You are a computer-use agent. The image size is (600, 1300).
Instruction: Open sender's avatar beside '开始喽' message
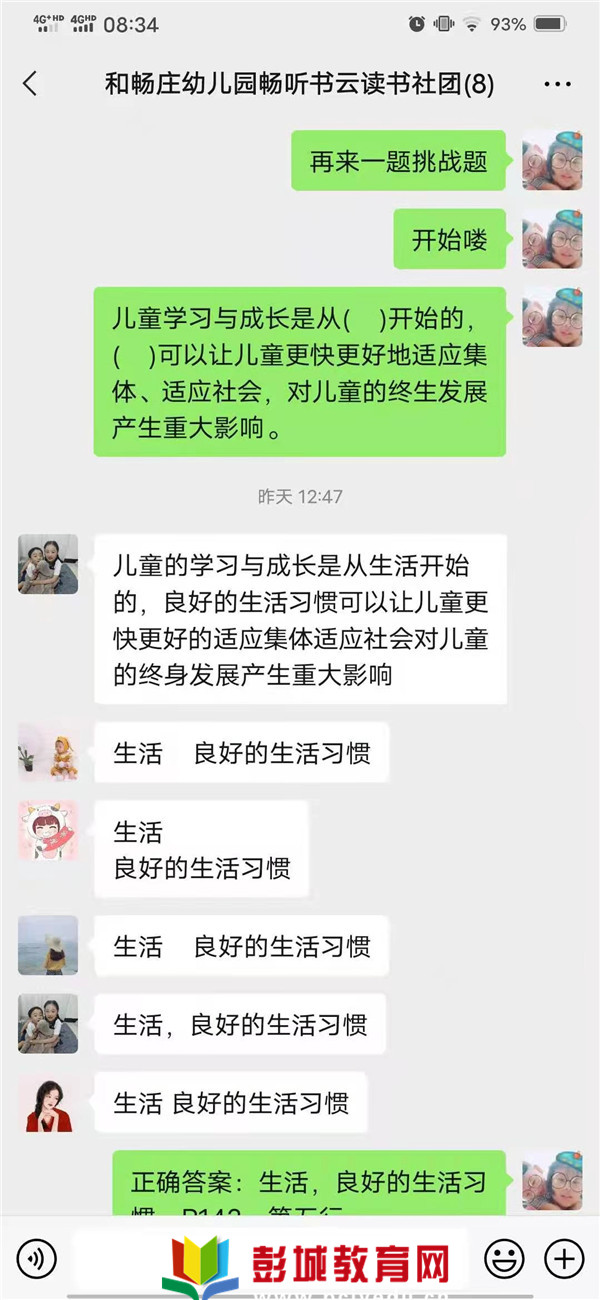pos(552,239)
